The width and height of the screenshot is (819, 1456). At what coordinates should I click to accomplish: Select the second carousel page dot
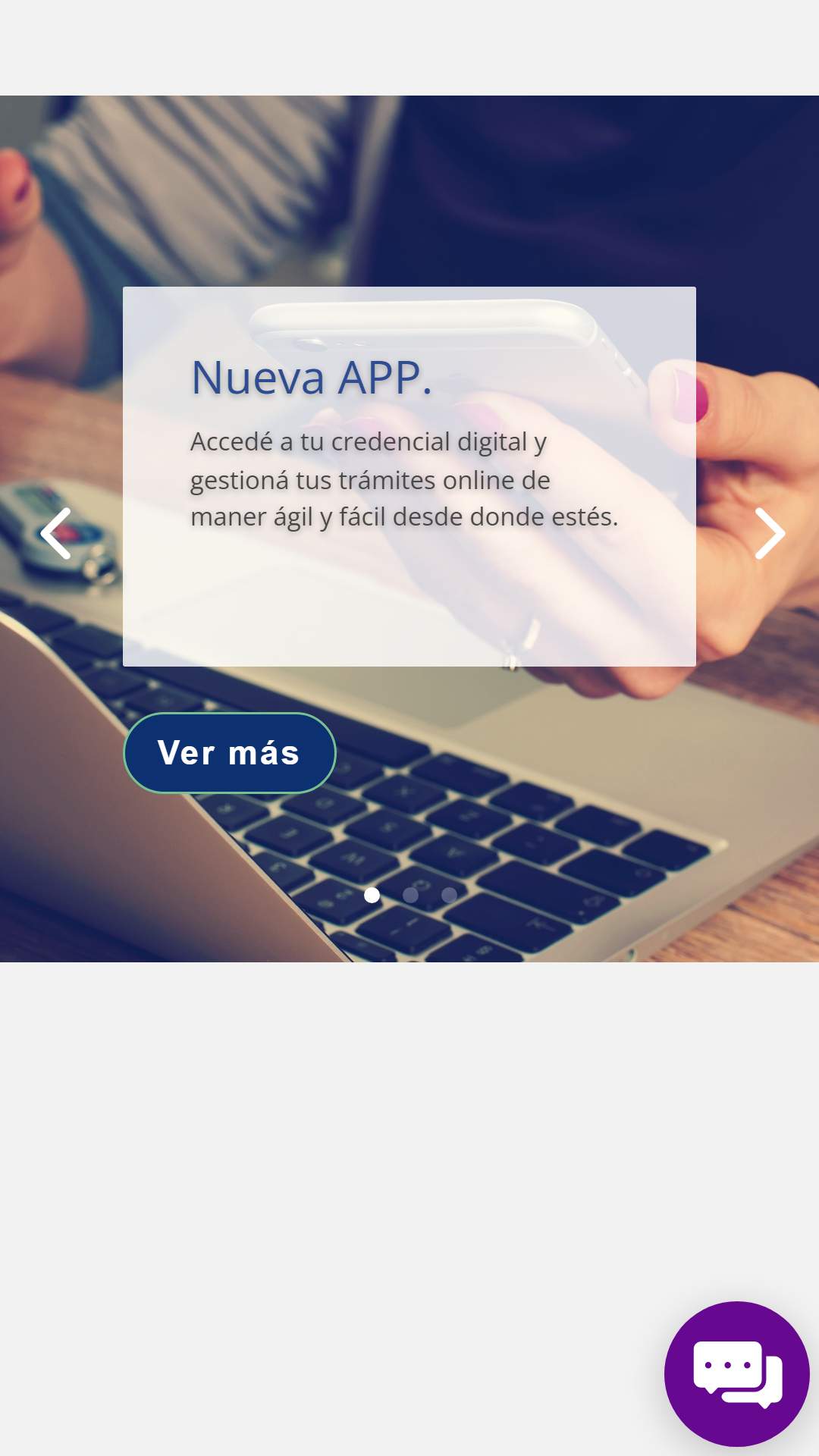[x=410, y=895]
